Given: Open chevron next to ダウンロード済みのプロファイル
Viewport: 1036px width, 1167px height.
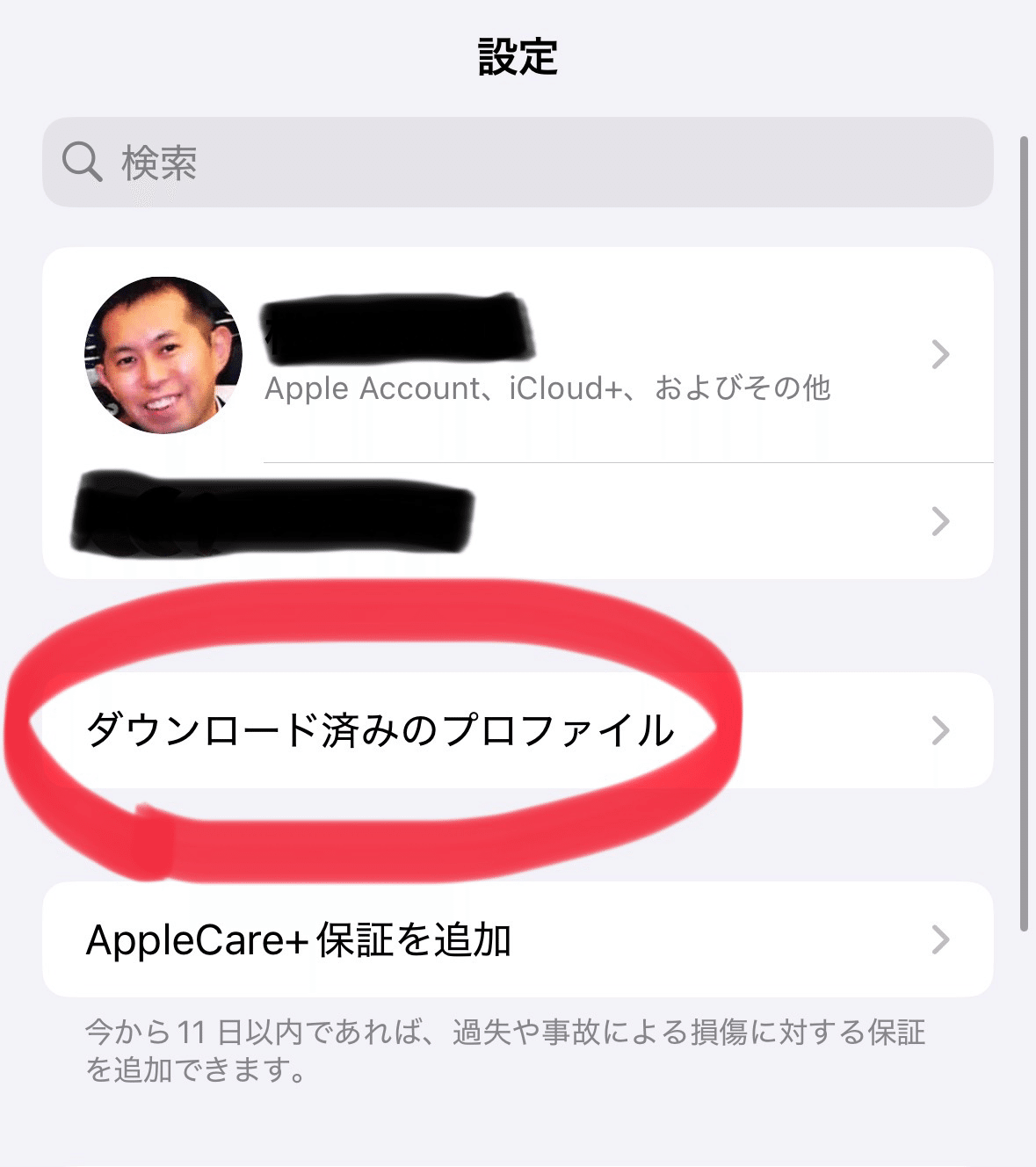Looking at the screenshot, I should pyautogui.click(x=940, y=728).
